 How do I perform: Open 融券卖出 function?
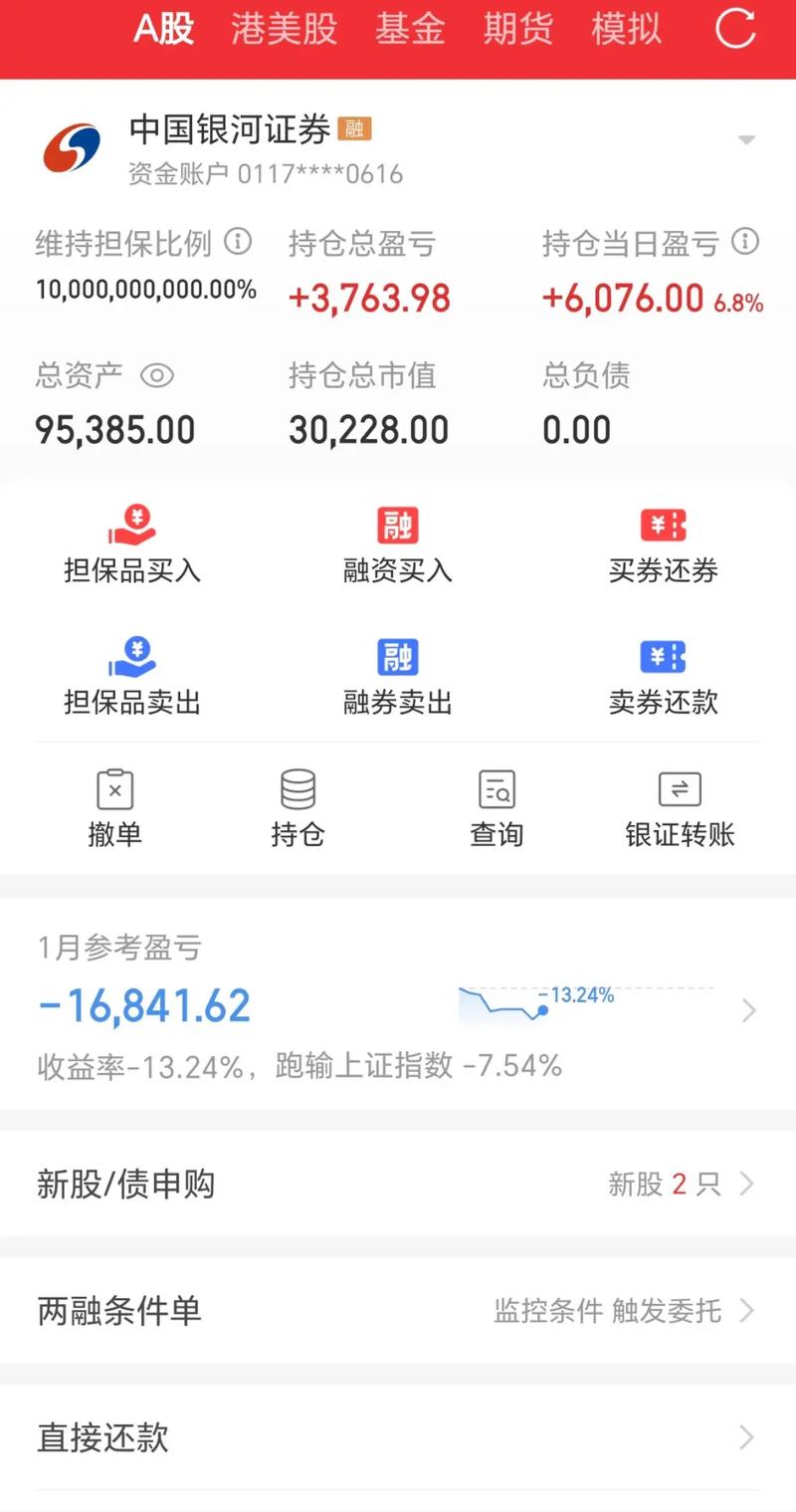point(396,675)
